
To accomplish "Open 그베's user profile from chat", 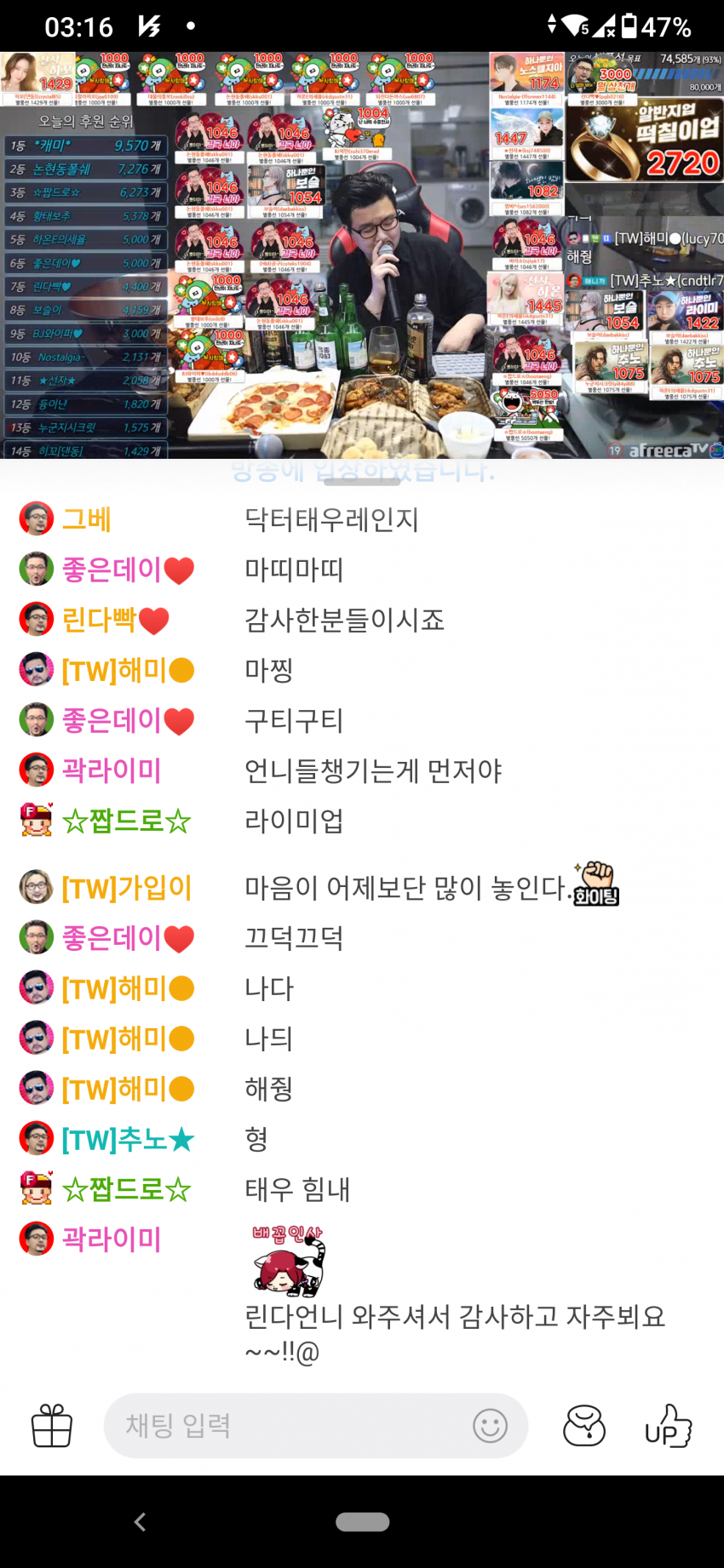I will click(86, 519).
